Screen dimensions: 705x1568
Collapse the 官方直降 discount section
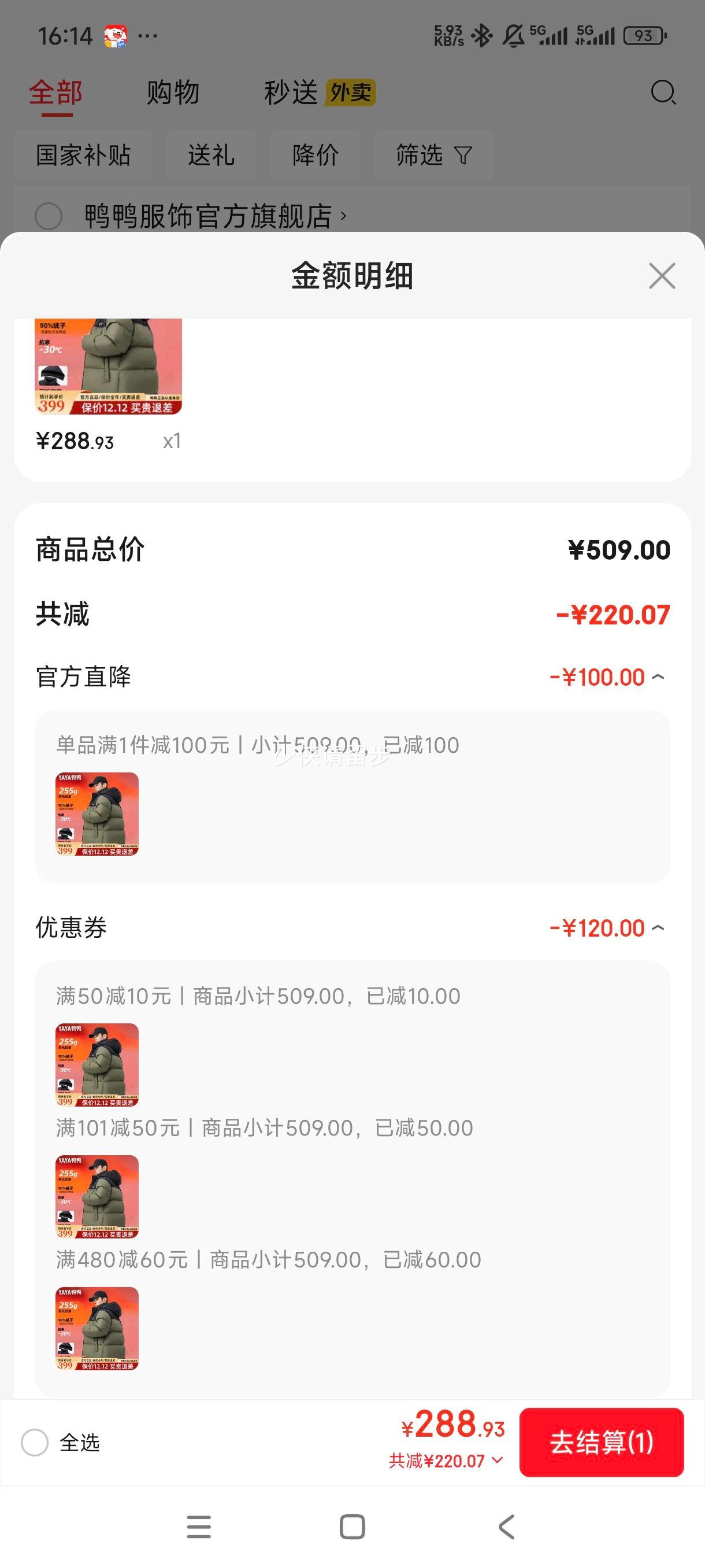point(658,677)
